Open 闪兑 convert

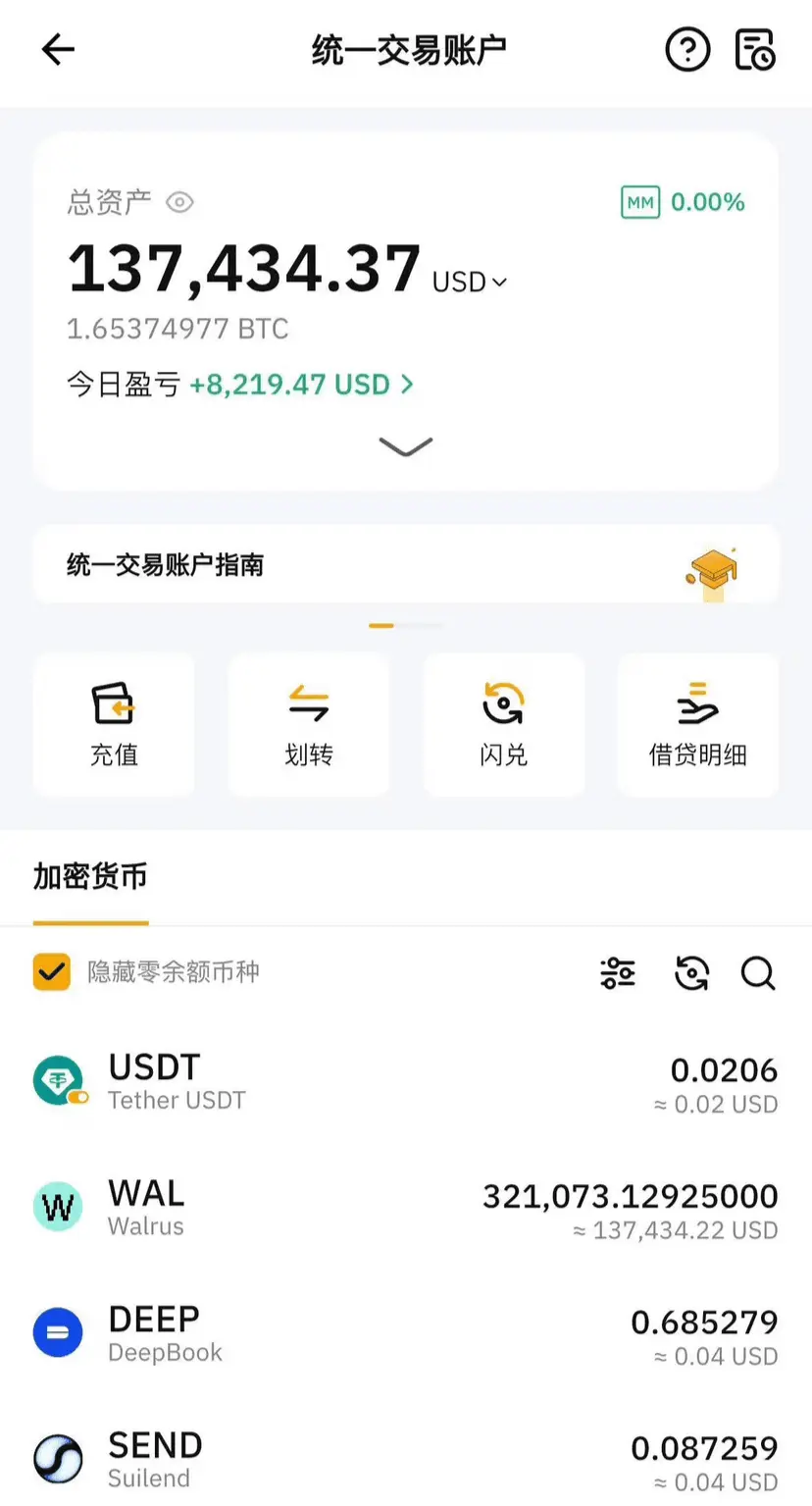[503, 725]
